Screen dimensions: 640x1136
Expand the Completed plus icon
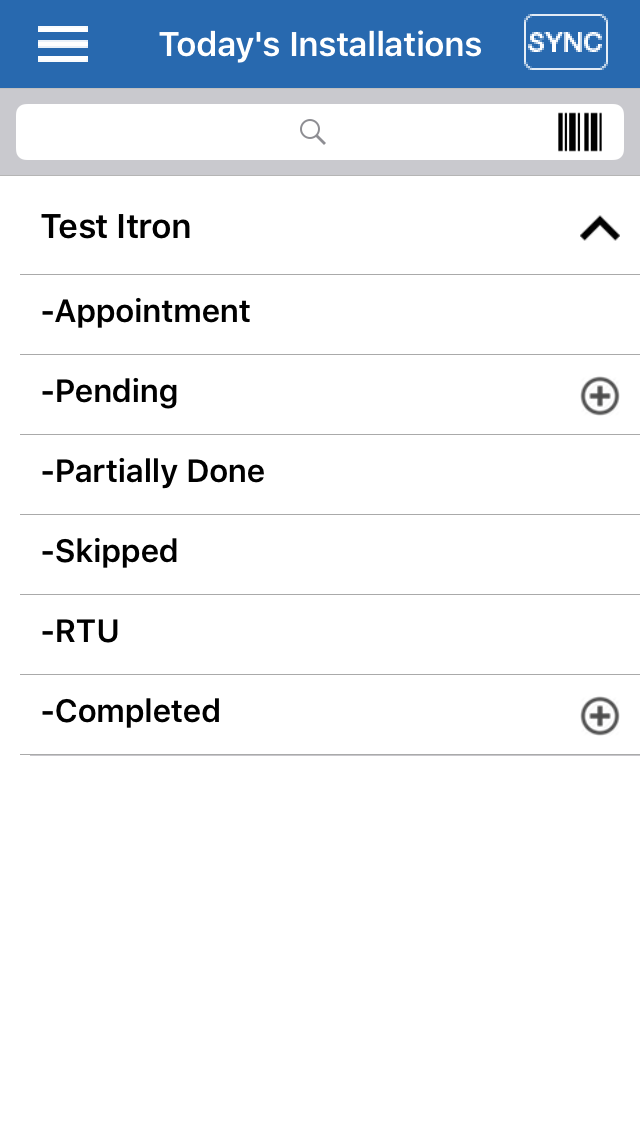(x=599, y=716)
